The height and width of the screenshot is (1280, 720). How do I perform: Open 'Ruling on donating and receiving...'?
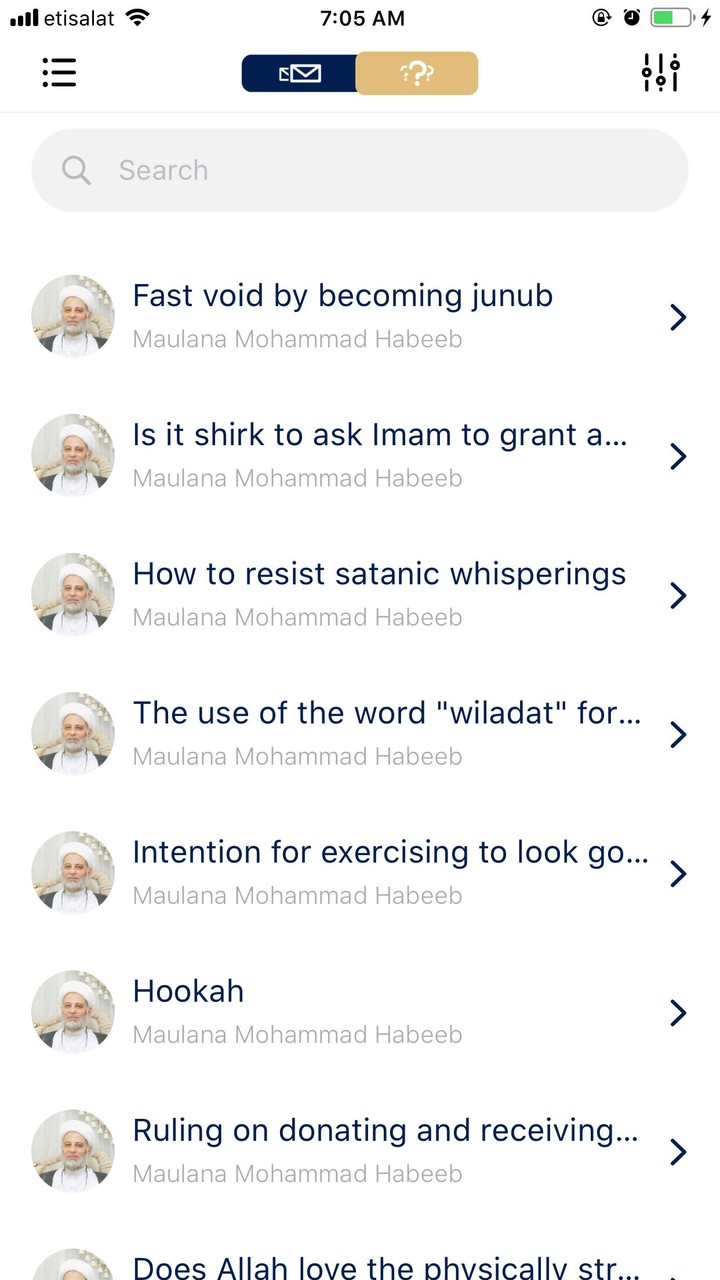(x=385, y=1130)
